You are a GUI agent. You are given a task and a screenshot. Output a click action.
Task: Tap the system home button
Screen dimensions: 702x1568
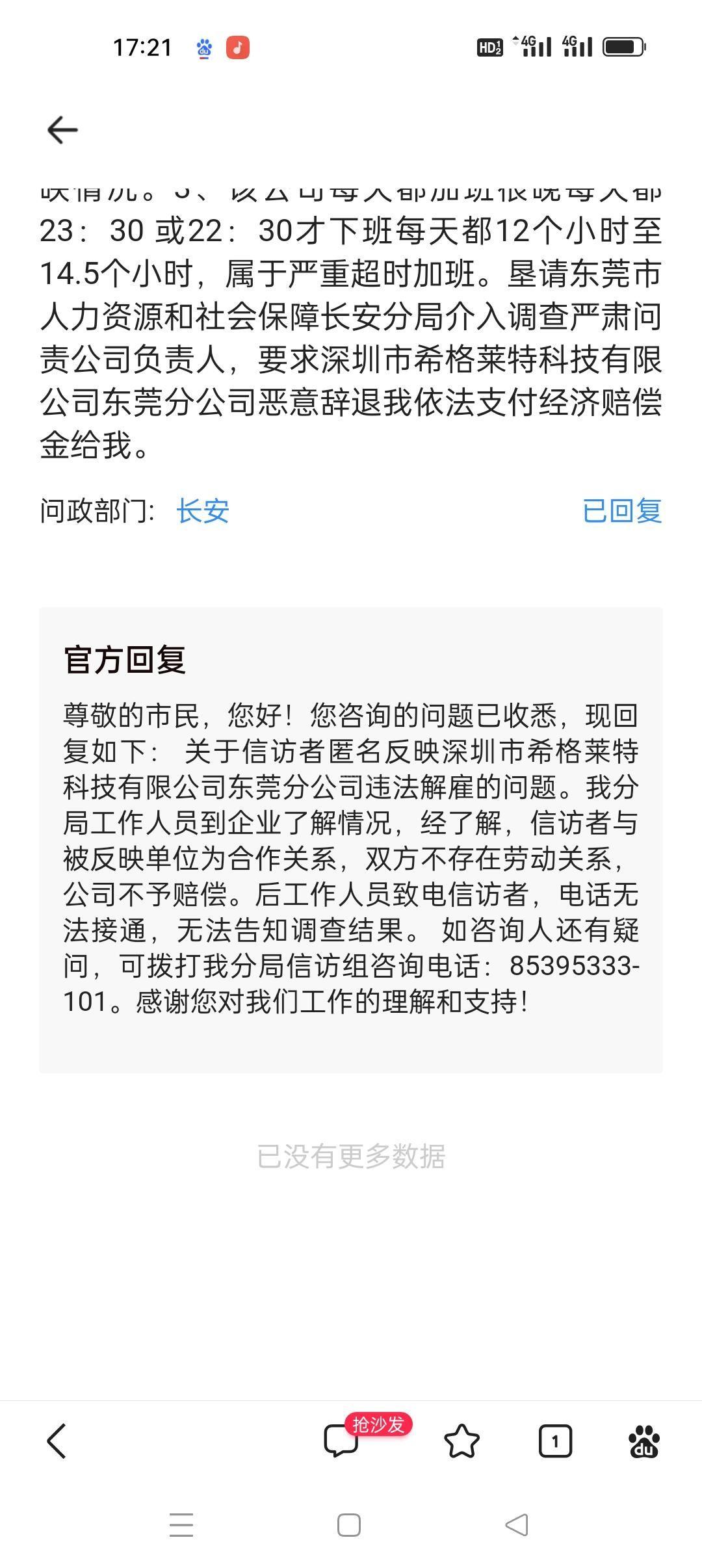point(349,1525)
